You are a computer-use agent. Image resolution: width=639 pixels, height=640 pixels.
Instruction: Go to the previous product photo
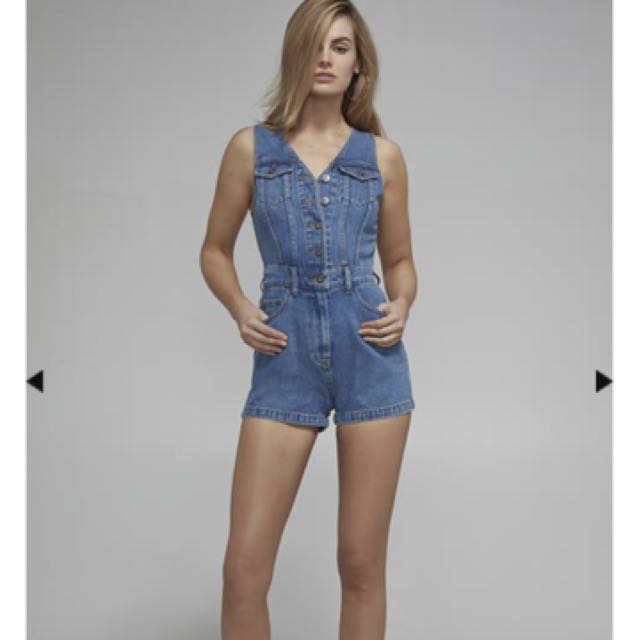tap(35, 380)
